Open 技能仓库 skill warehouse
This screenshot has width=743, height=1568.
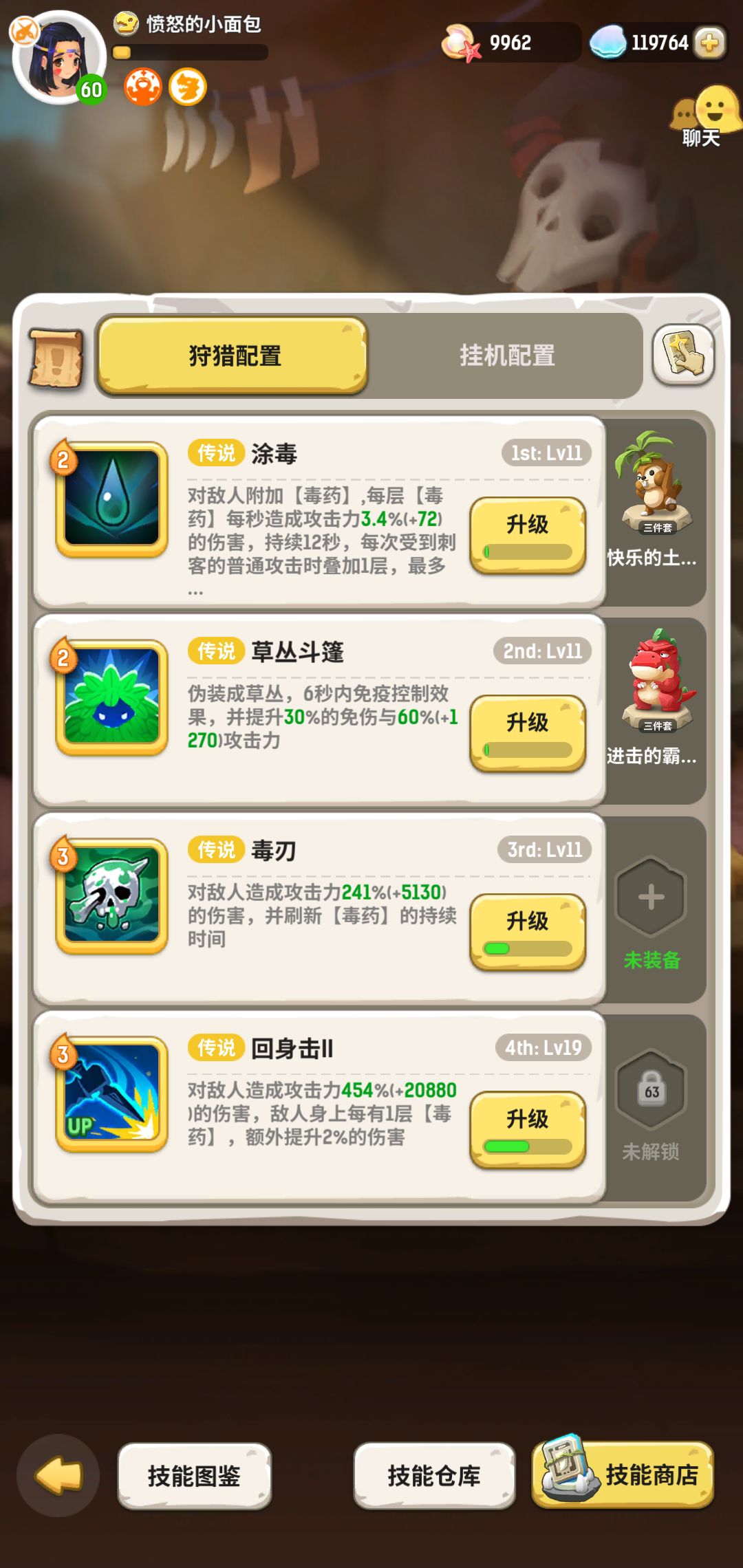pyautogui.click(x=433, y=1477)
